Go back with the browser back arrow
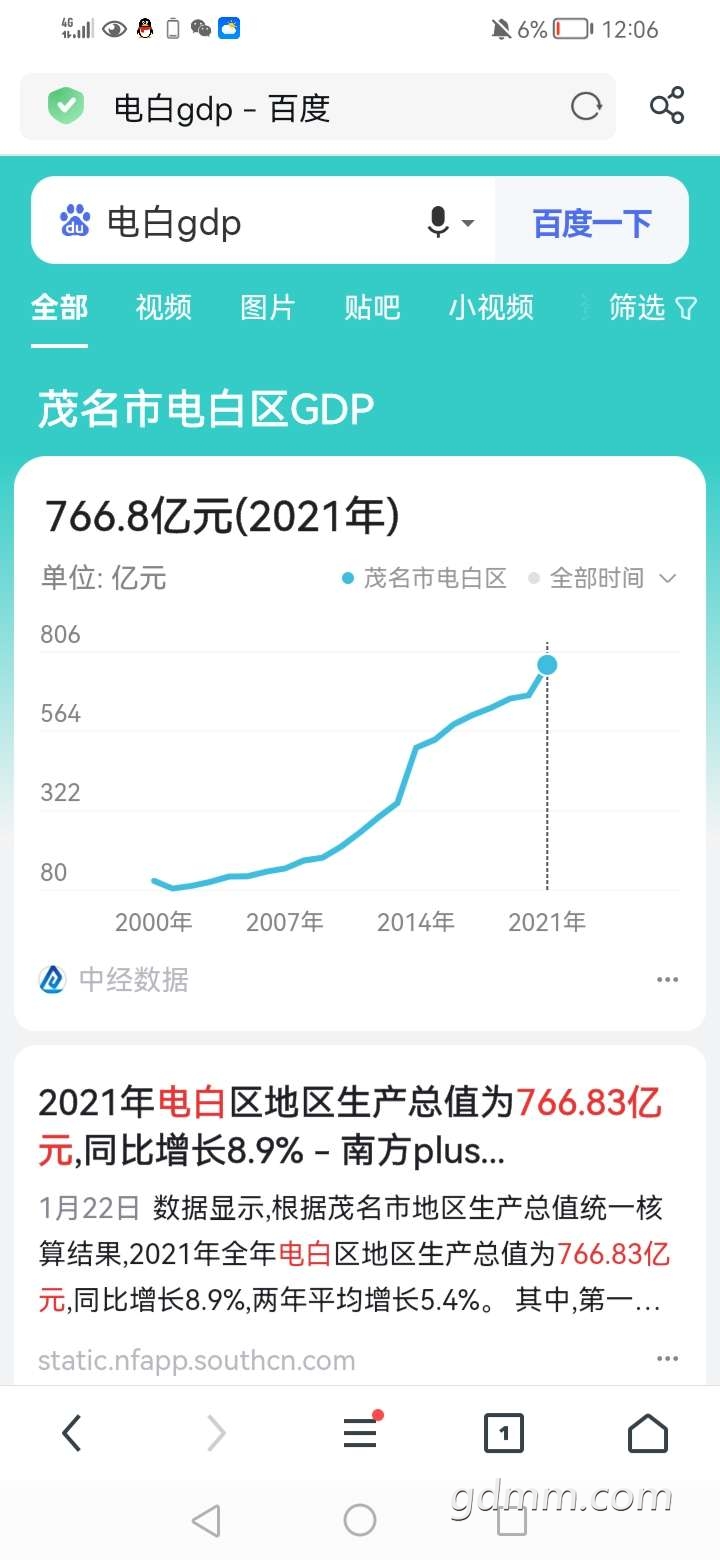The width and height of the screenshot is (720, 1560). 72,1434
